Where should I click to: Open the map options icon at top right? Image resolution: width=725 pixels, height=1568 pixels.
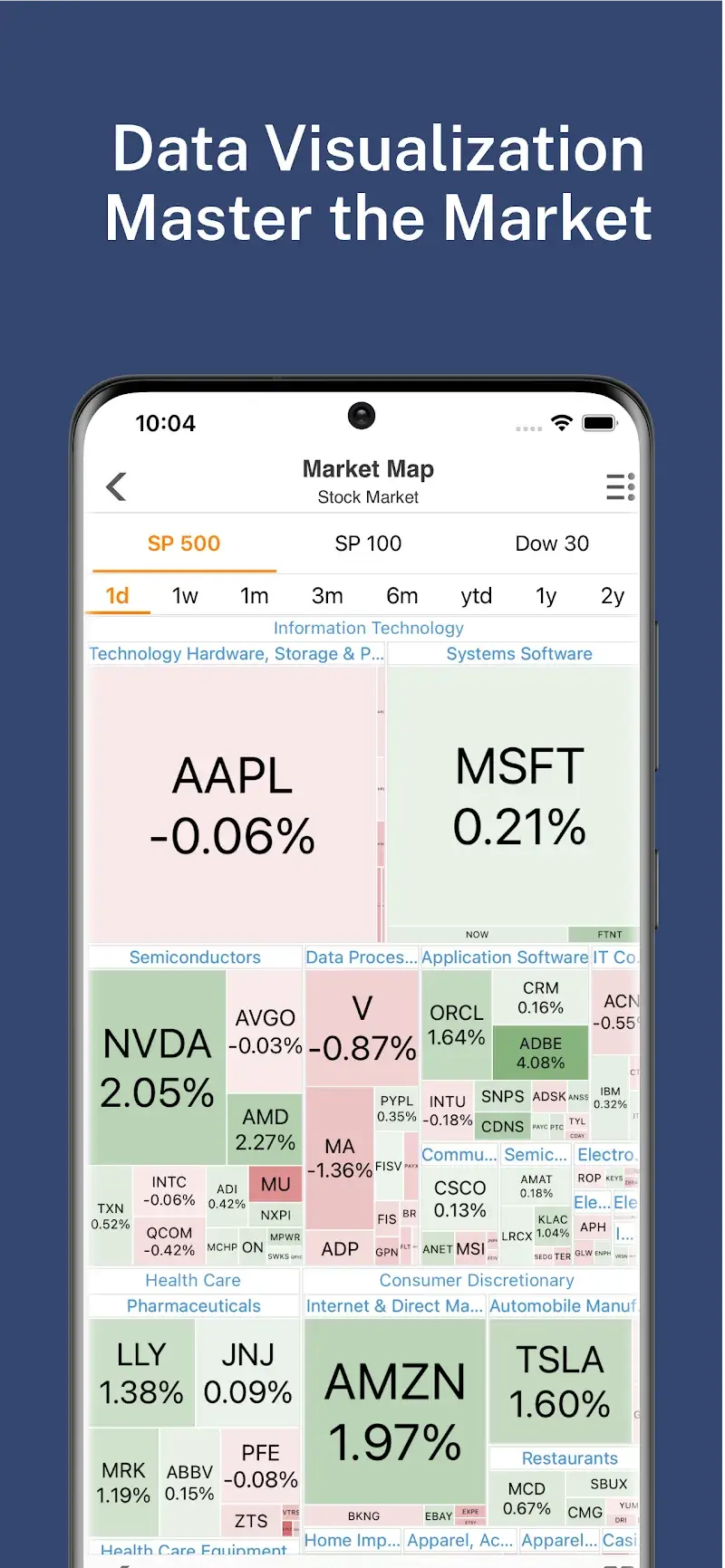click(x=620, y=486)
